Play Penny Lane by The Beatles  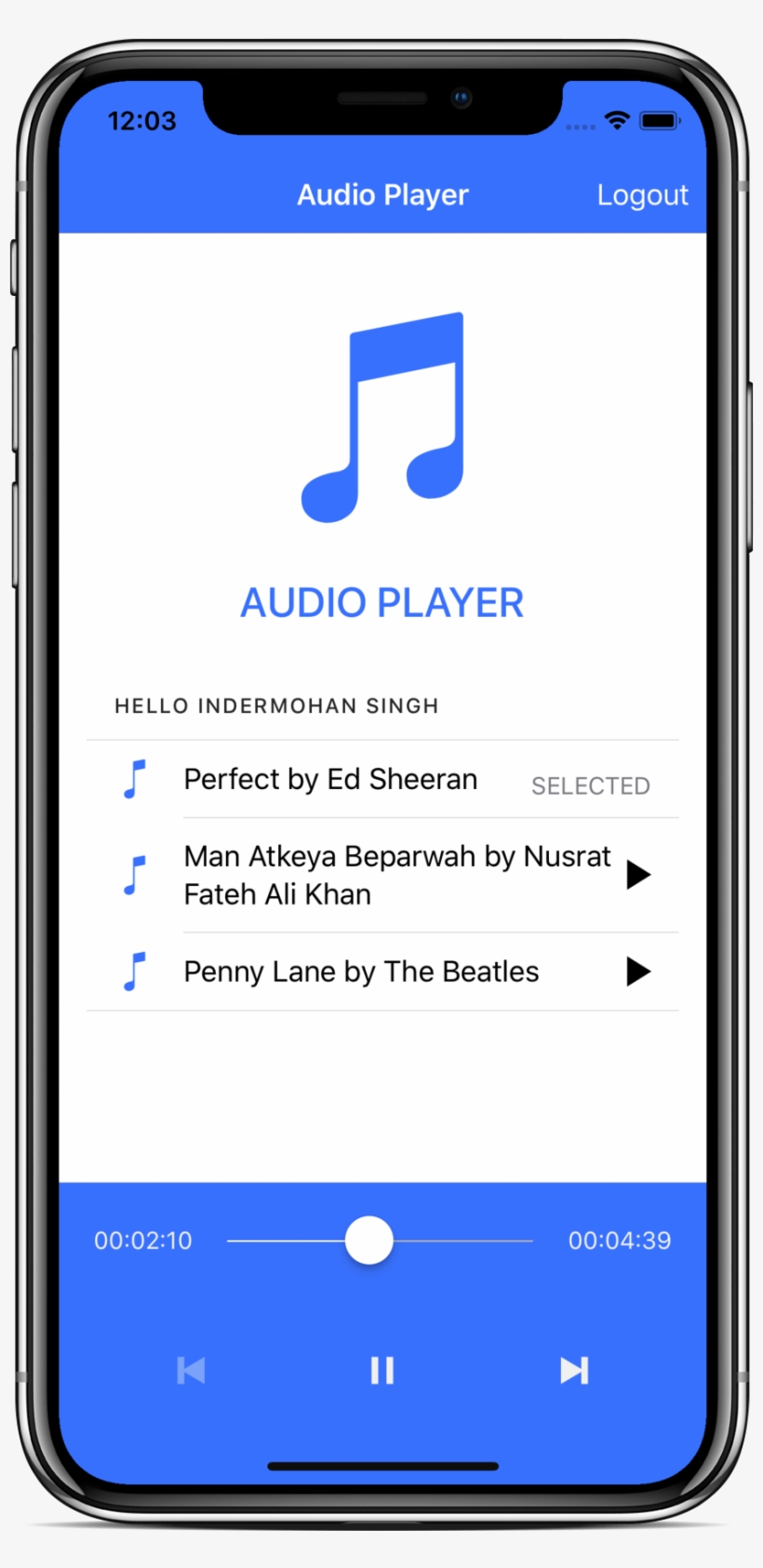[639, 972]
